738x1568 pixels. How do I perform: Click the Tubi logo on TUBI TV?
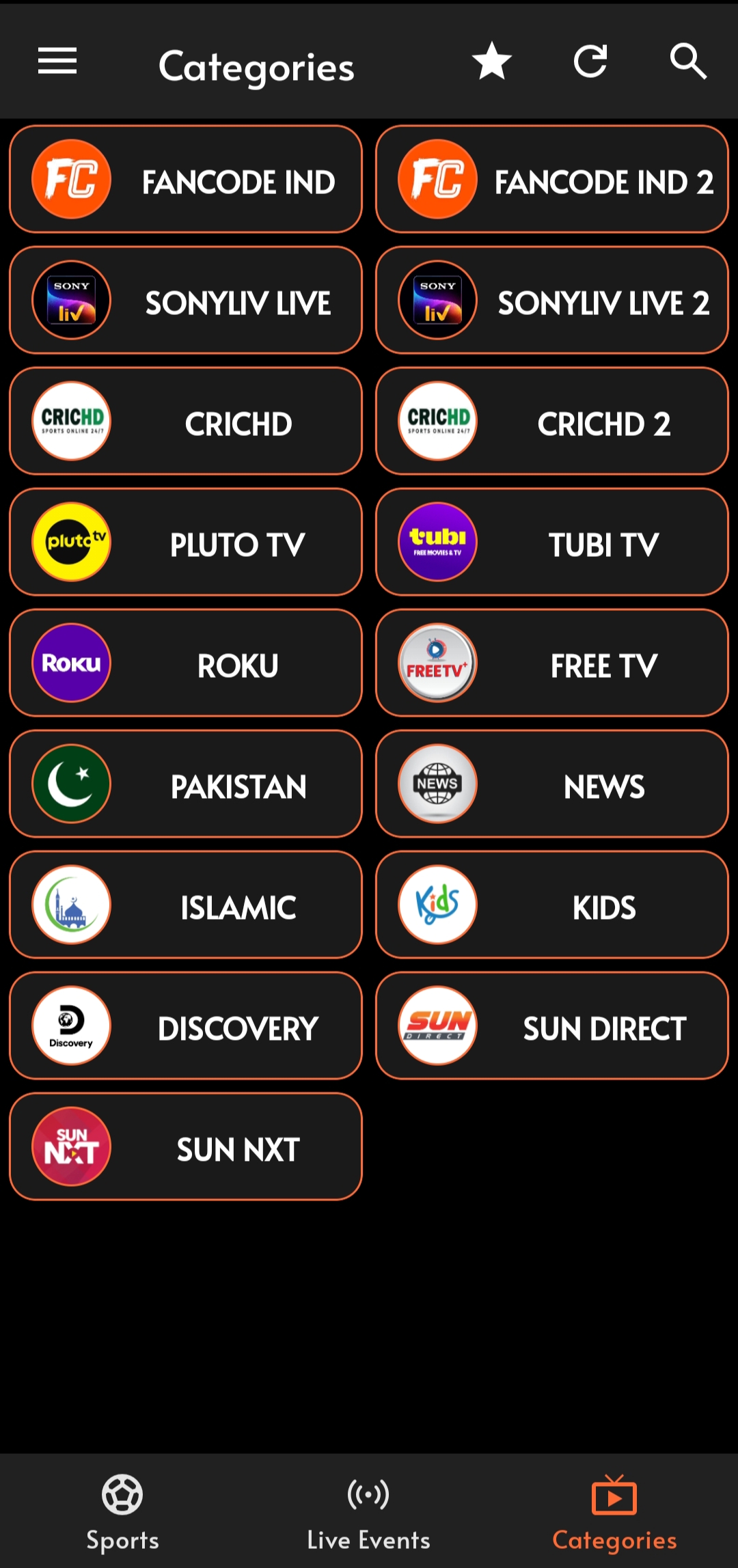pos(437,542)
